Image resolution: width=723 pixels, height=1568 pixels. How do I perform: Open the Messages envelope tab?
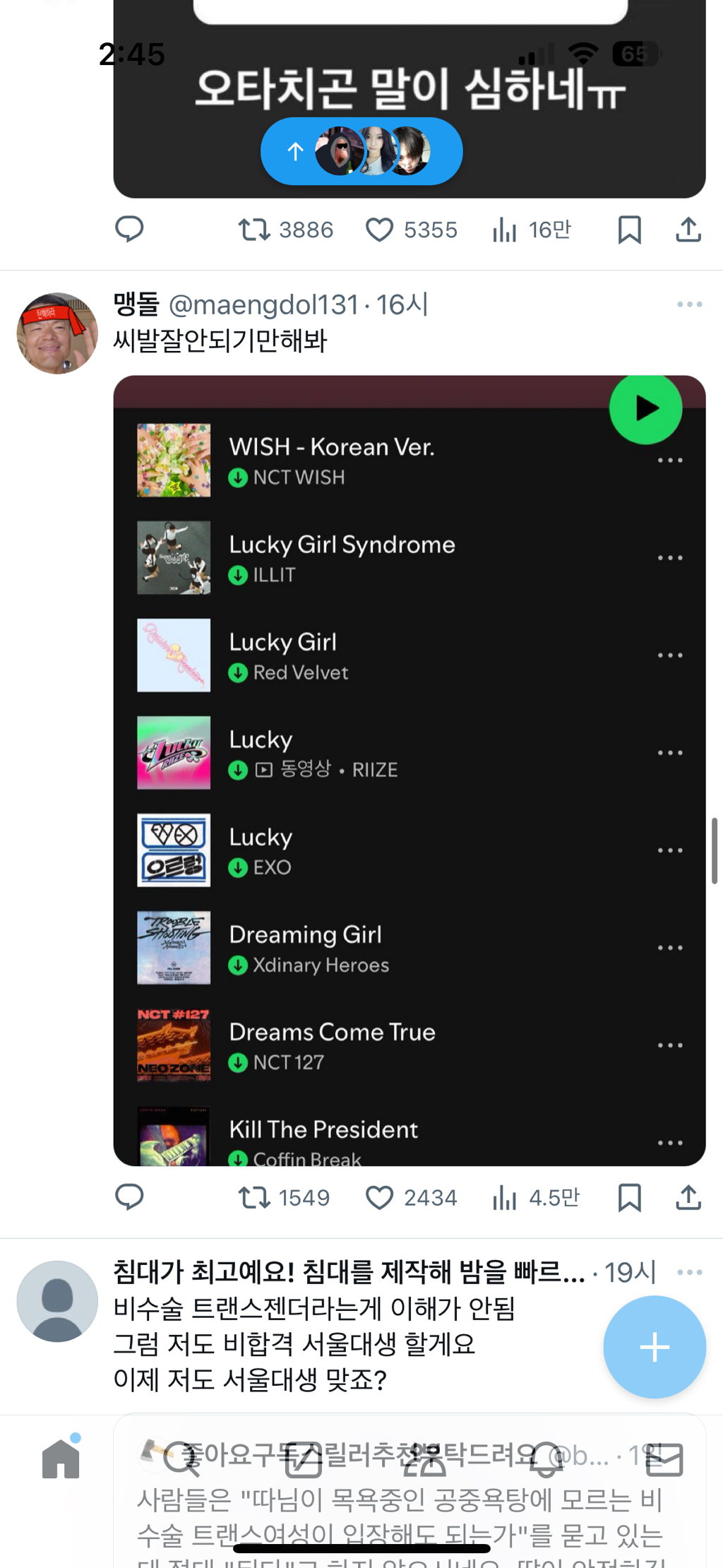(664, 1459)
